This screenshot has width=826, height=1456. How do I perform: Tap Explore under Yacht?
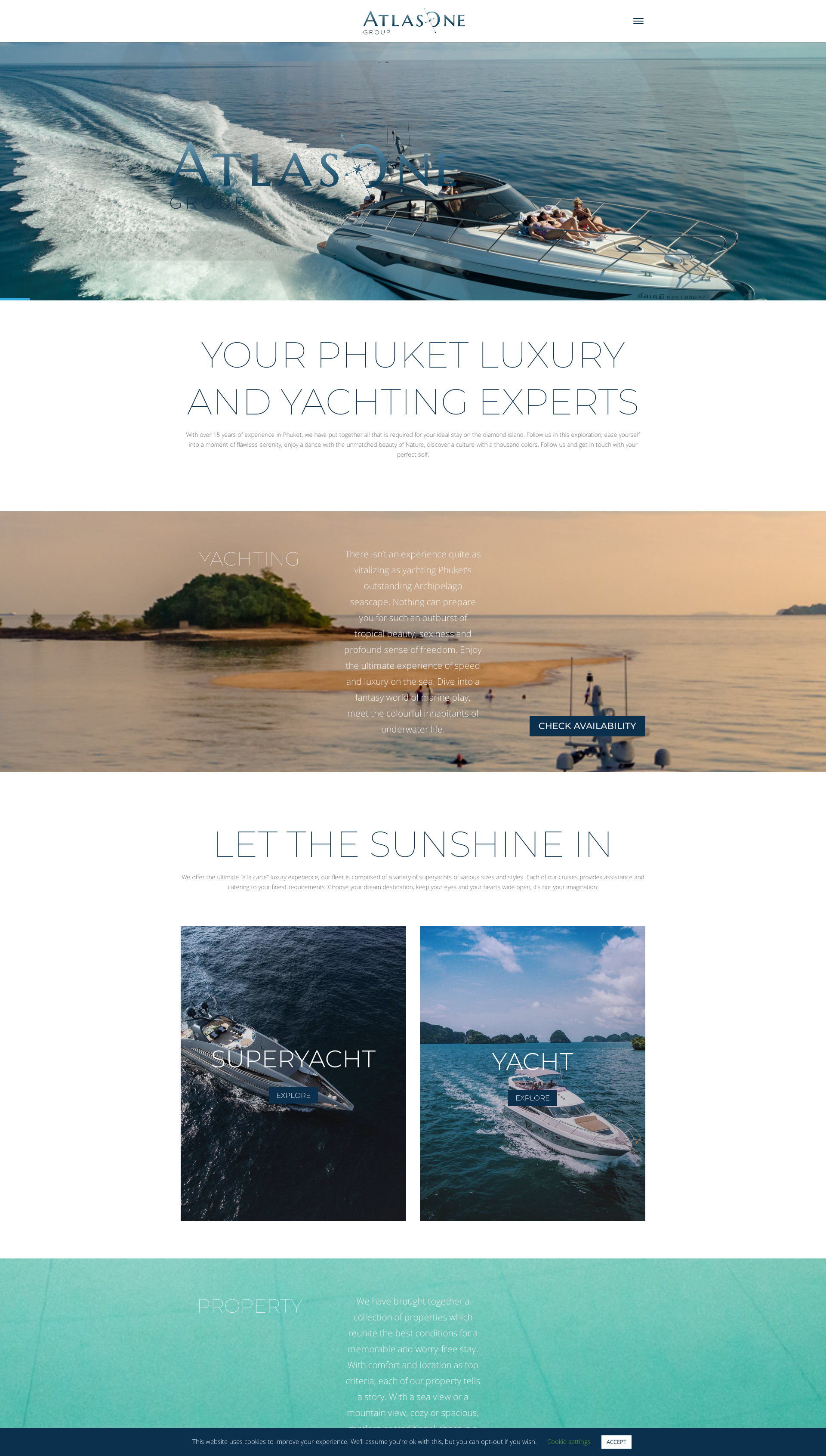[532, 1098]
